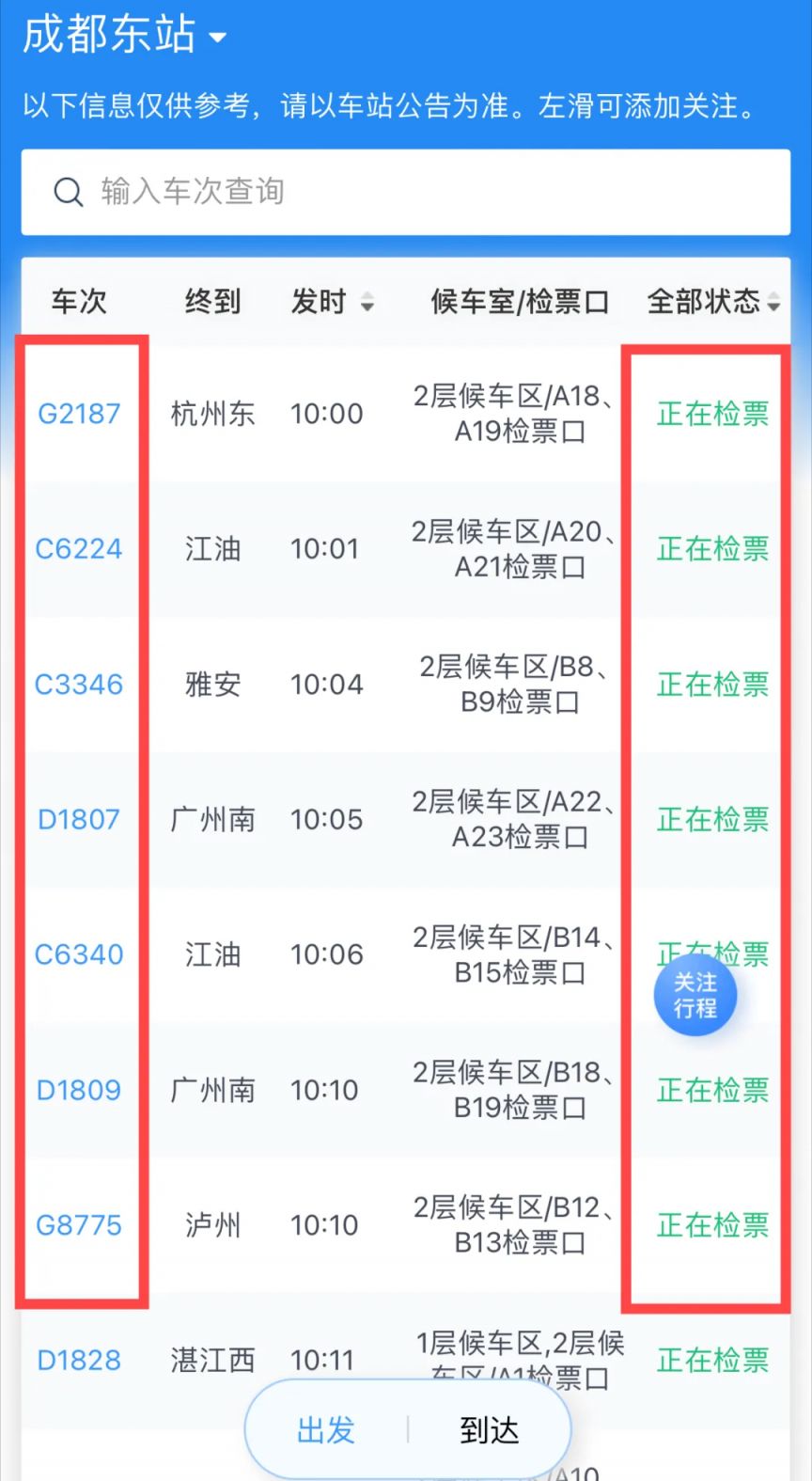Click the 终到 destination column header
The image size is (812, 1481).
(x=211, y=302)
